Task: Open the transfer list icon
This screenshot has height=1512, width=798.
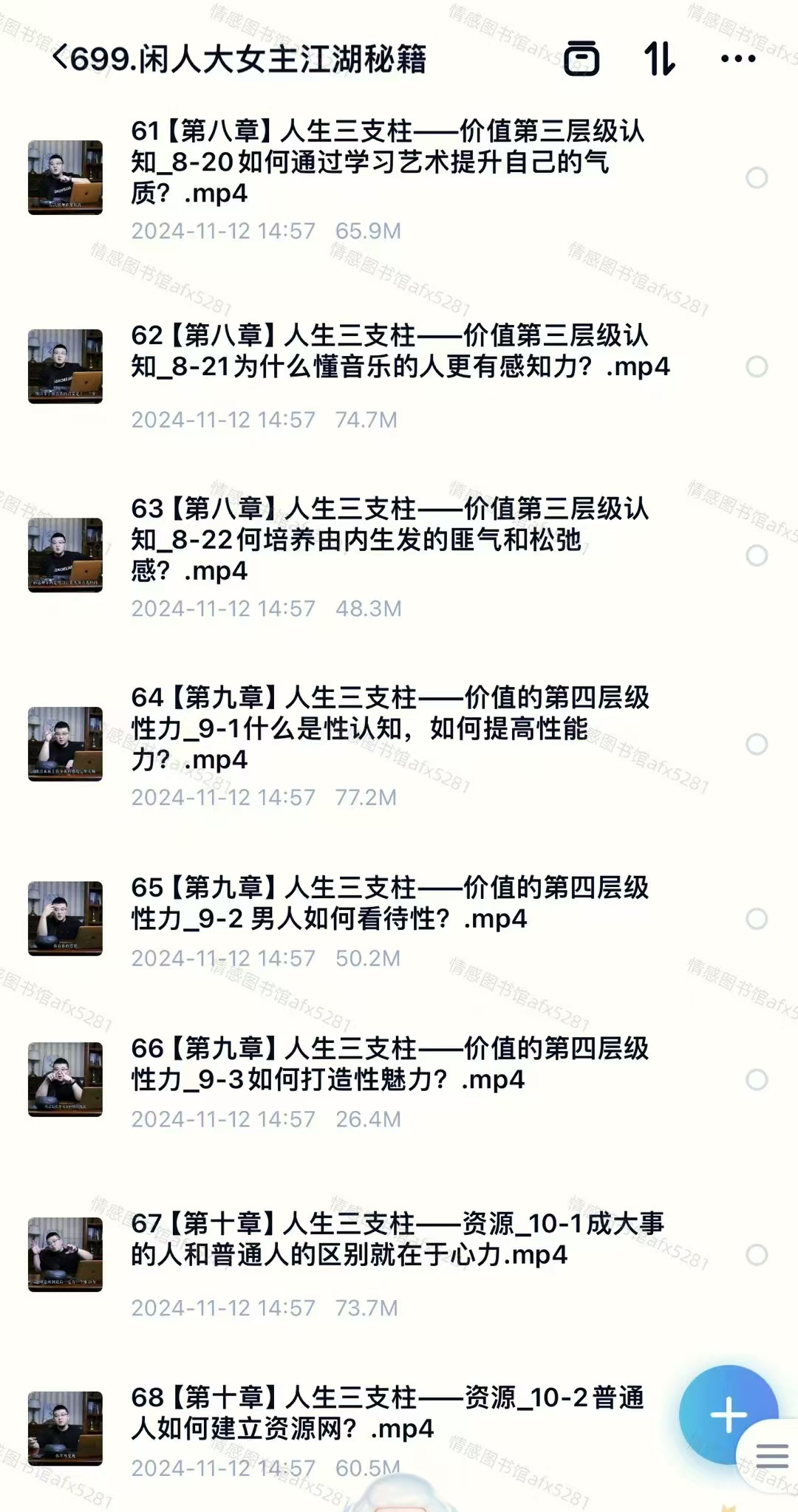Action: [582, 59]
